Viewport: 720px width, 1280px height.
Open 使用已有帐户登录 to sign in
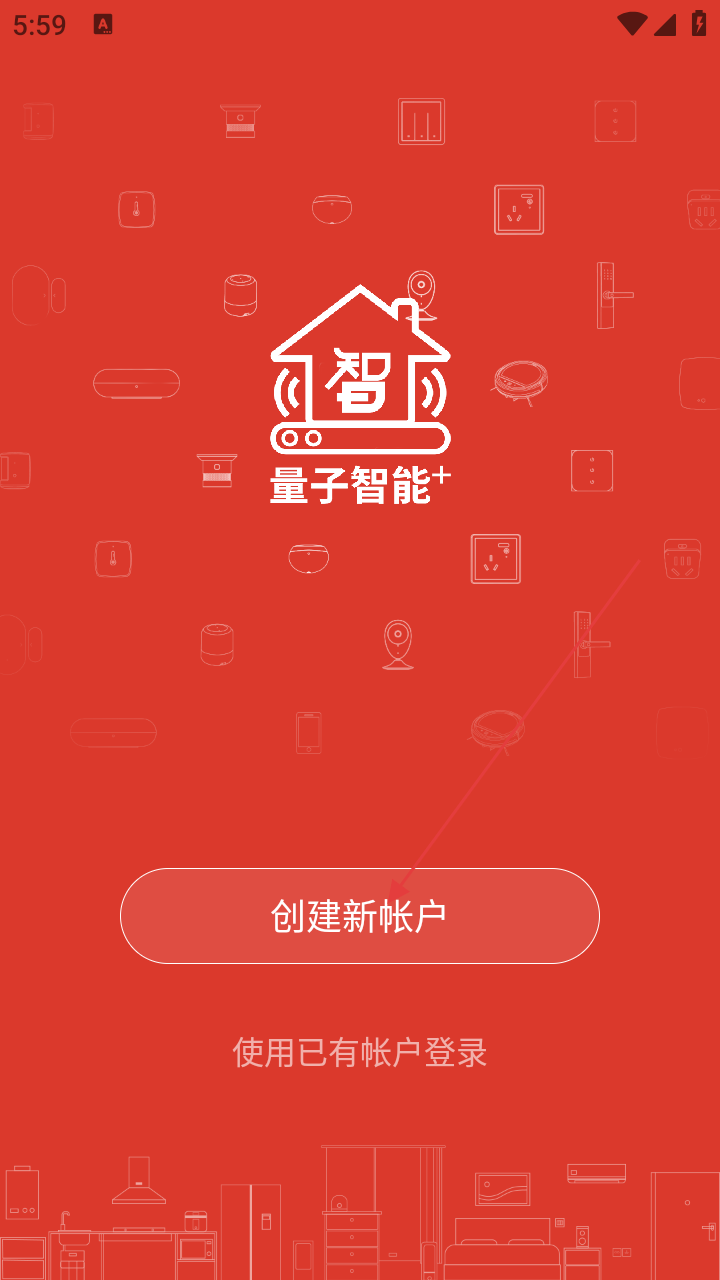[359, 1052]
